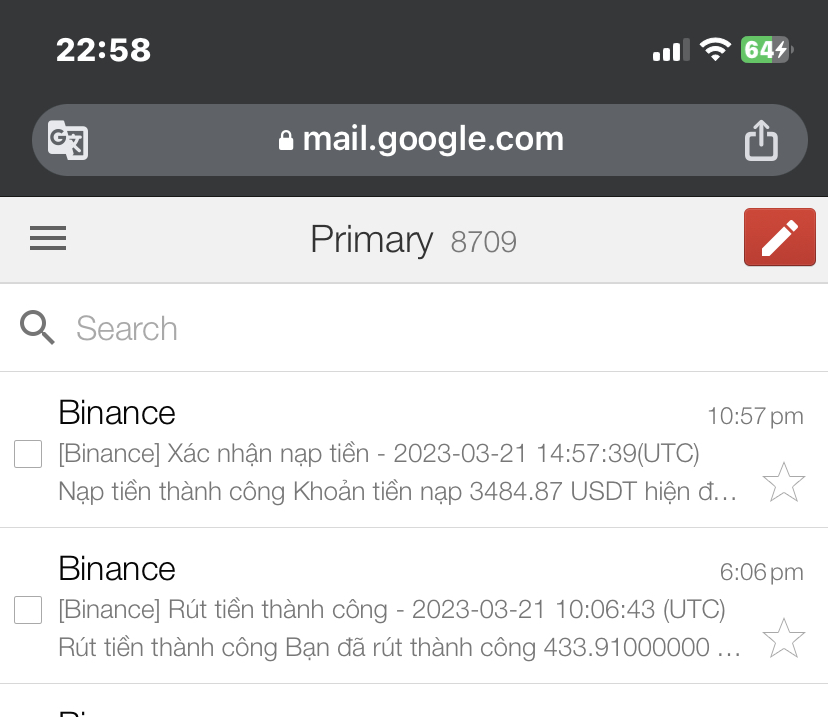Image resolution: width=828 pixels, height=717 pixels.
Task: Share the page from the browser
Action: tap(761, 140)
